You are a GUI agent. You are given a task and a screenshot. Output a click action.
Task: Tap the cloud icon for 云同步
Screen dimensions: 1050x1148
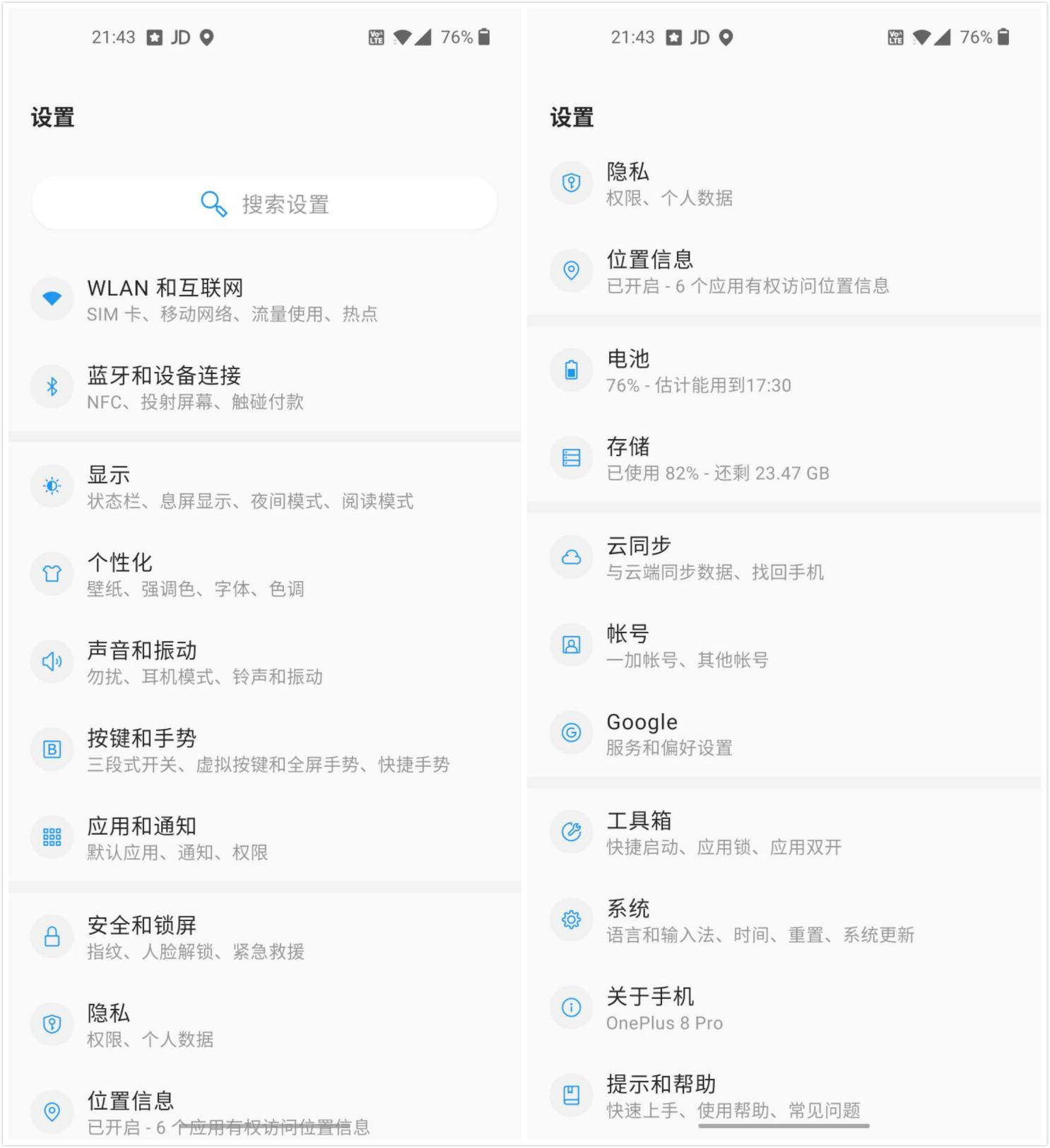point(571,557)
